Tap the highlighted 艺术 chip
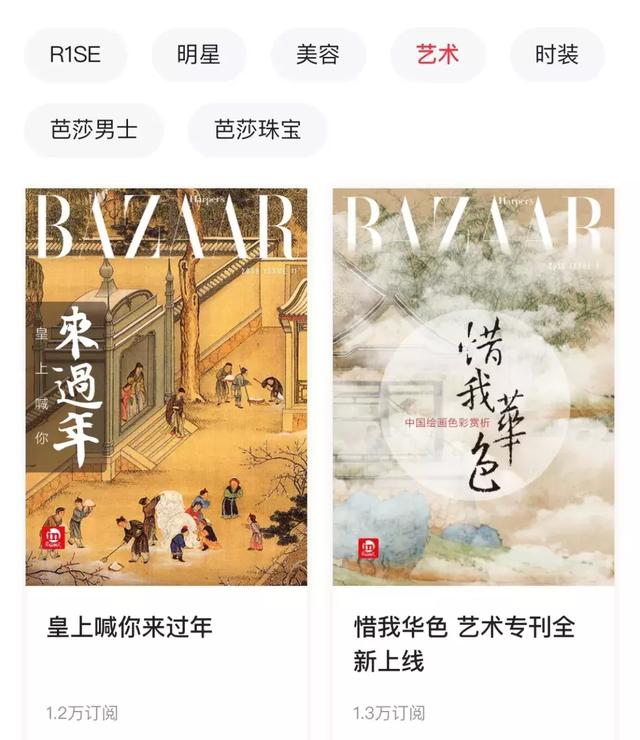 tap(438, 54)
